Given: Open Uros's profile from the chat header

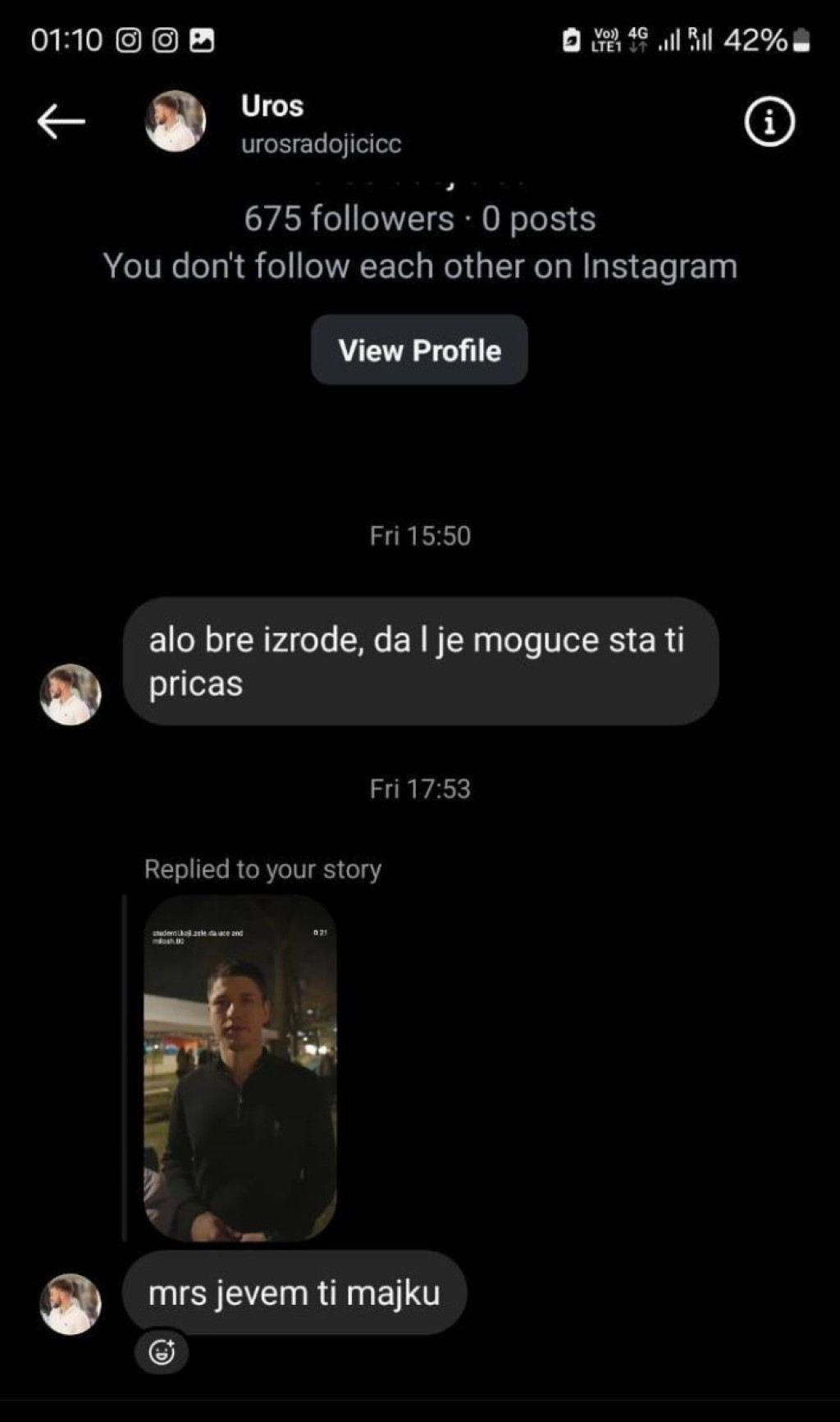Looking at the screenshot, I should pyautogui.click(x=272, y=121).
